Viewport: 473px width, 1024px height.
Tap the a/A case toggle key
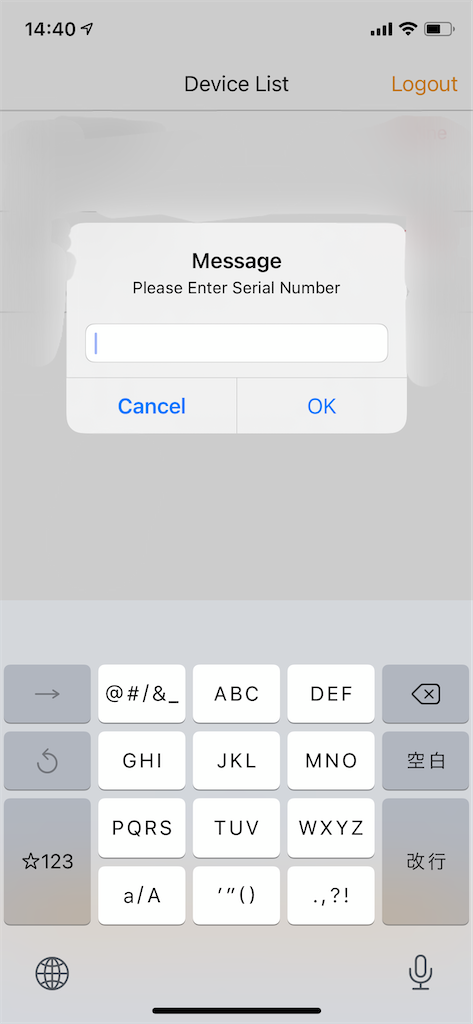click(x=142, y=895)
